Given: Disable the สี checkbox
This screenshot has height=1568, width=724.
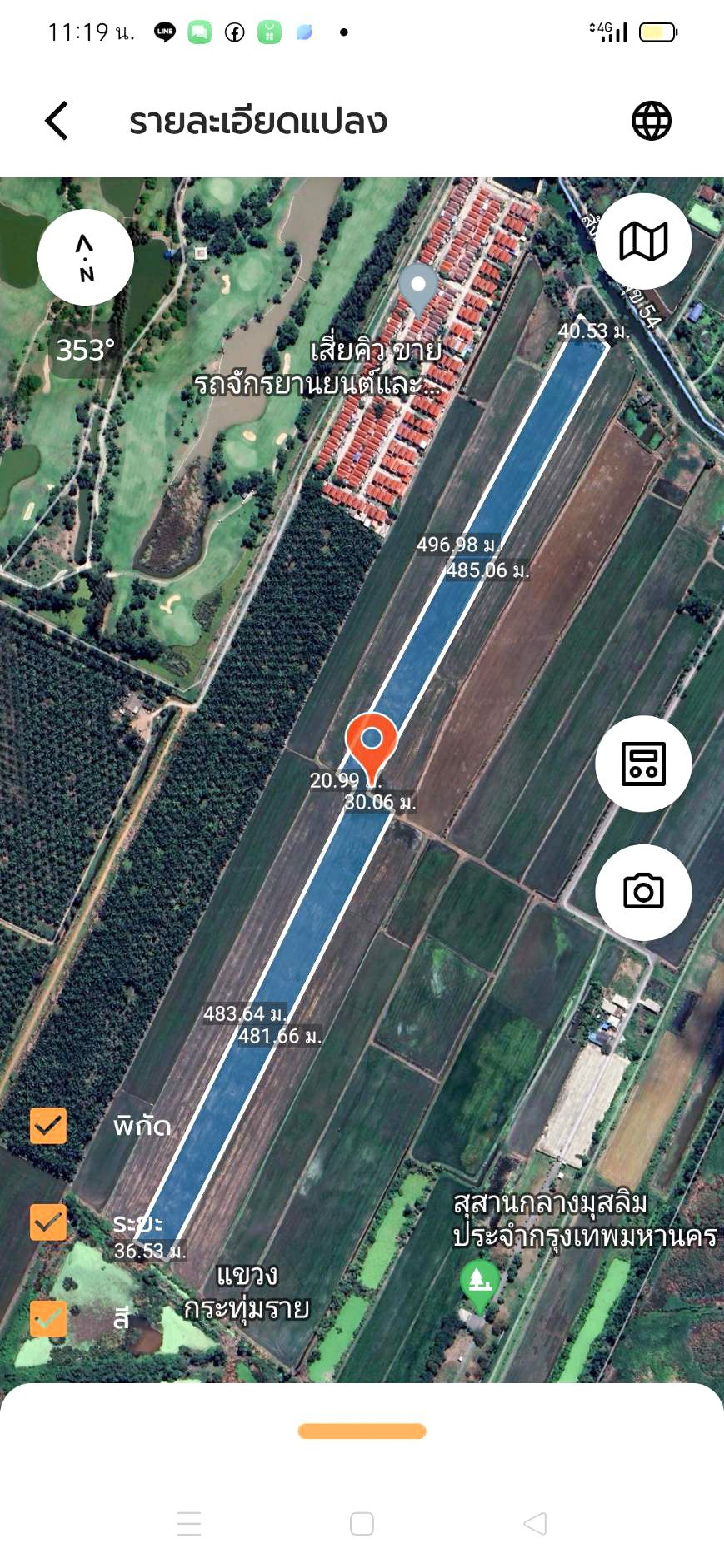Looking at the screenshot, I should pos(48,1318).
